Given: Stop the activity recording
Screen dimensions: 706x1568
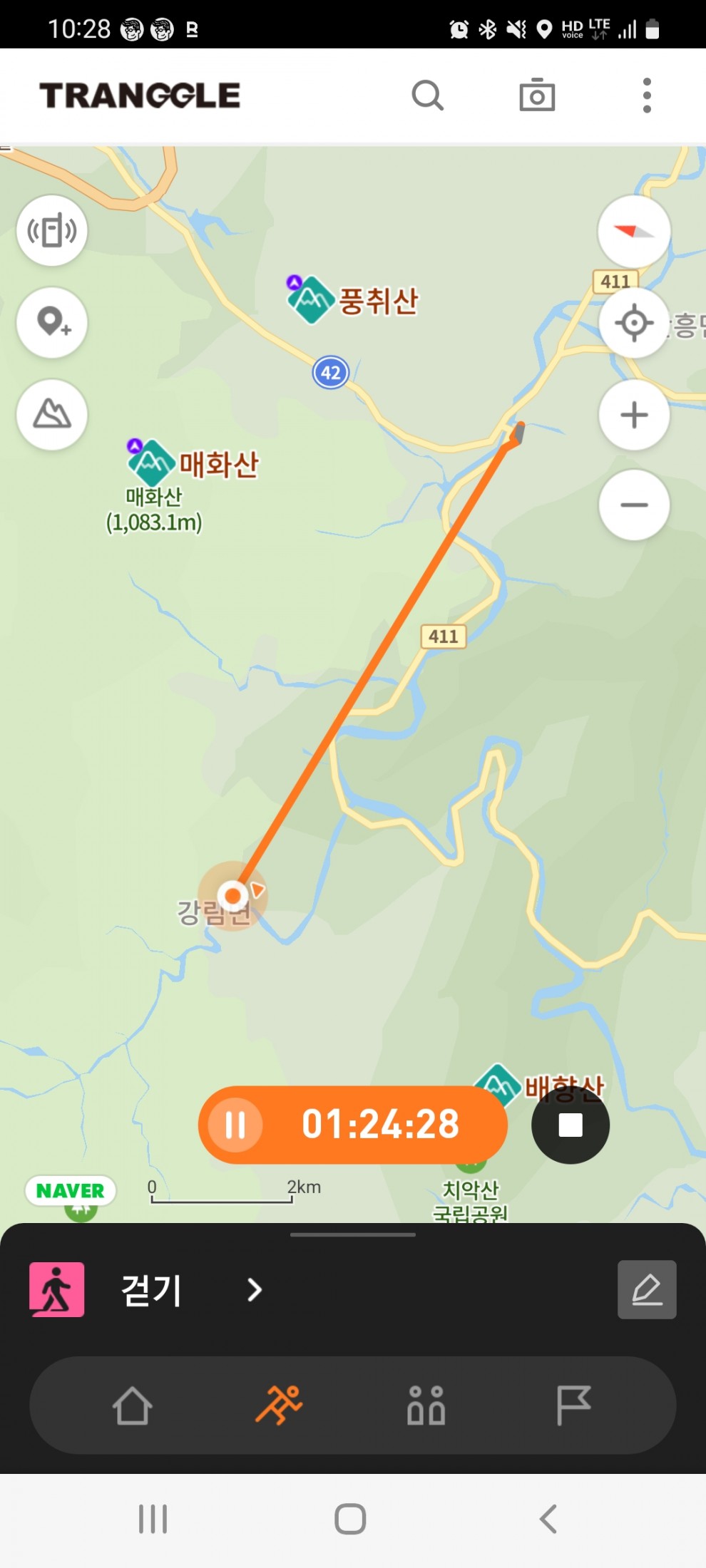Looking at the screenshot, I should [571, 1125].
